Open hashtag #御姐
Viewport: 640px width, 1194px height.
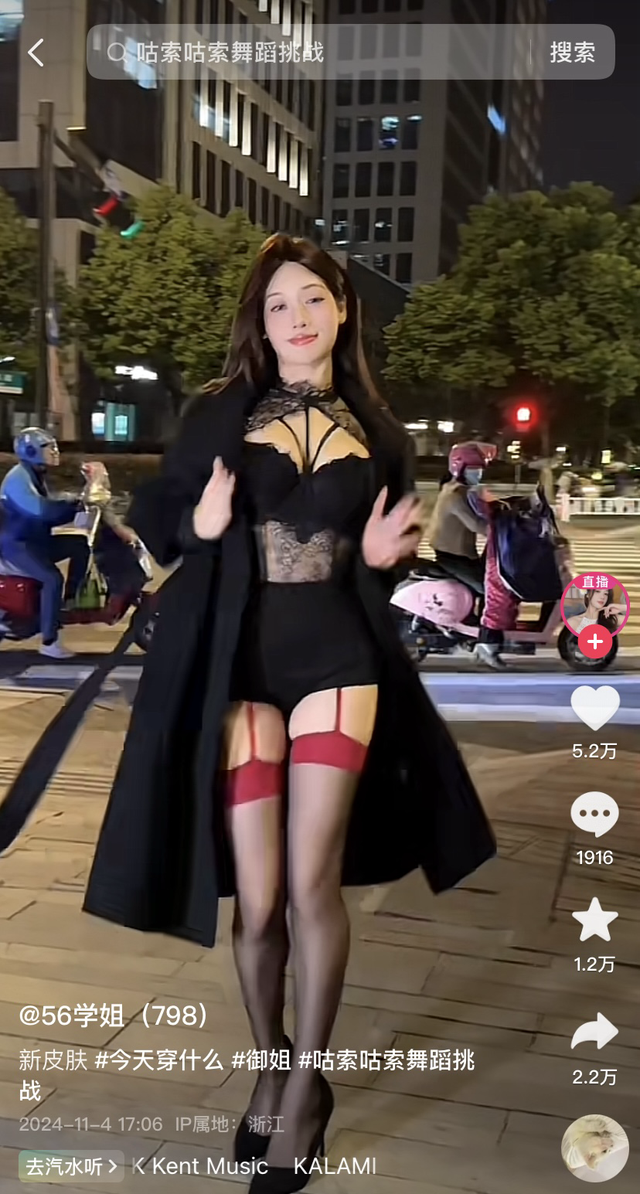[x=261, y=1060]
